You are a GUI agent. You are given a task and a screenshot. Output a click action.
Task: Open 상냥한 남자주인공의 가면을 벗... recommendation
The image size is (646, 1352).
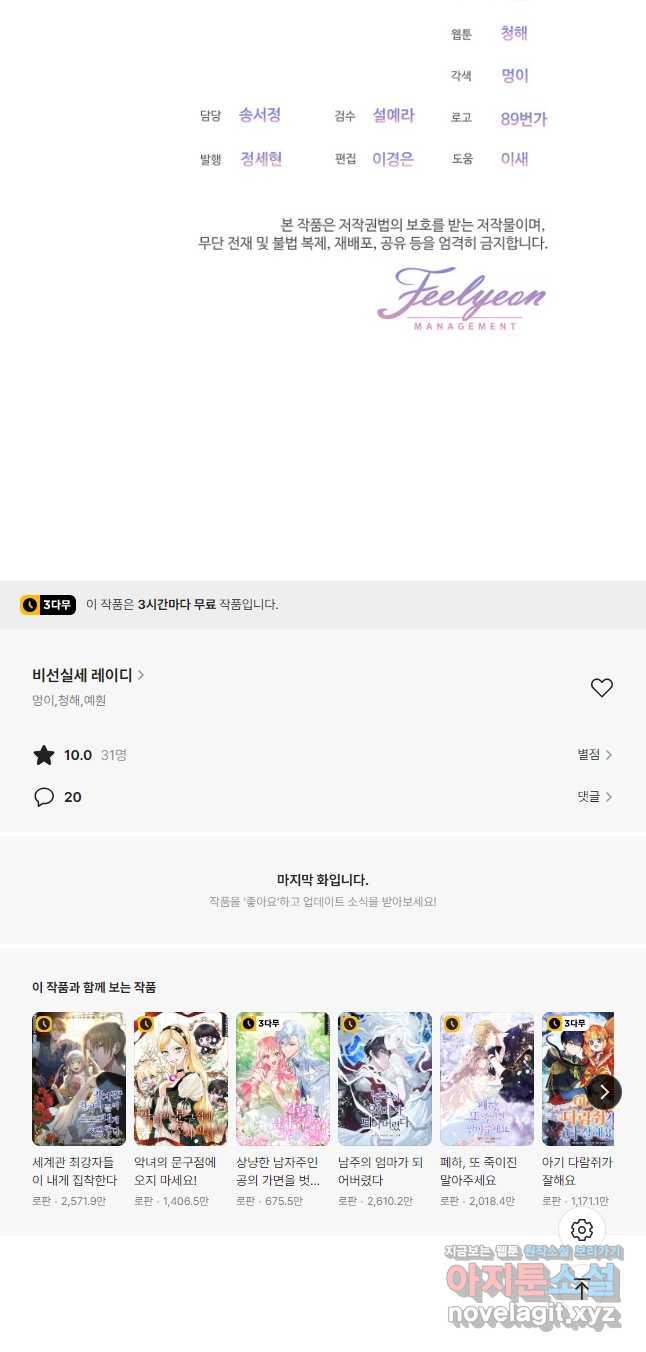click(283, 1079)
